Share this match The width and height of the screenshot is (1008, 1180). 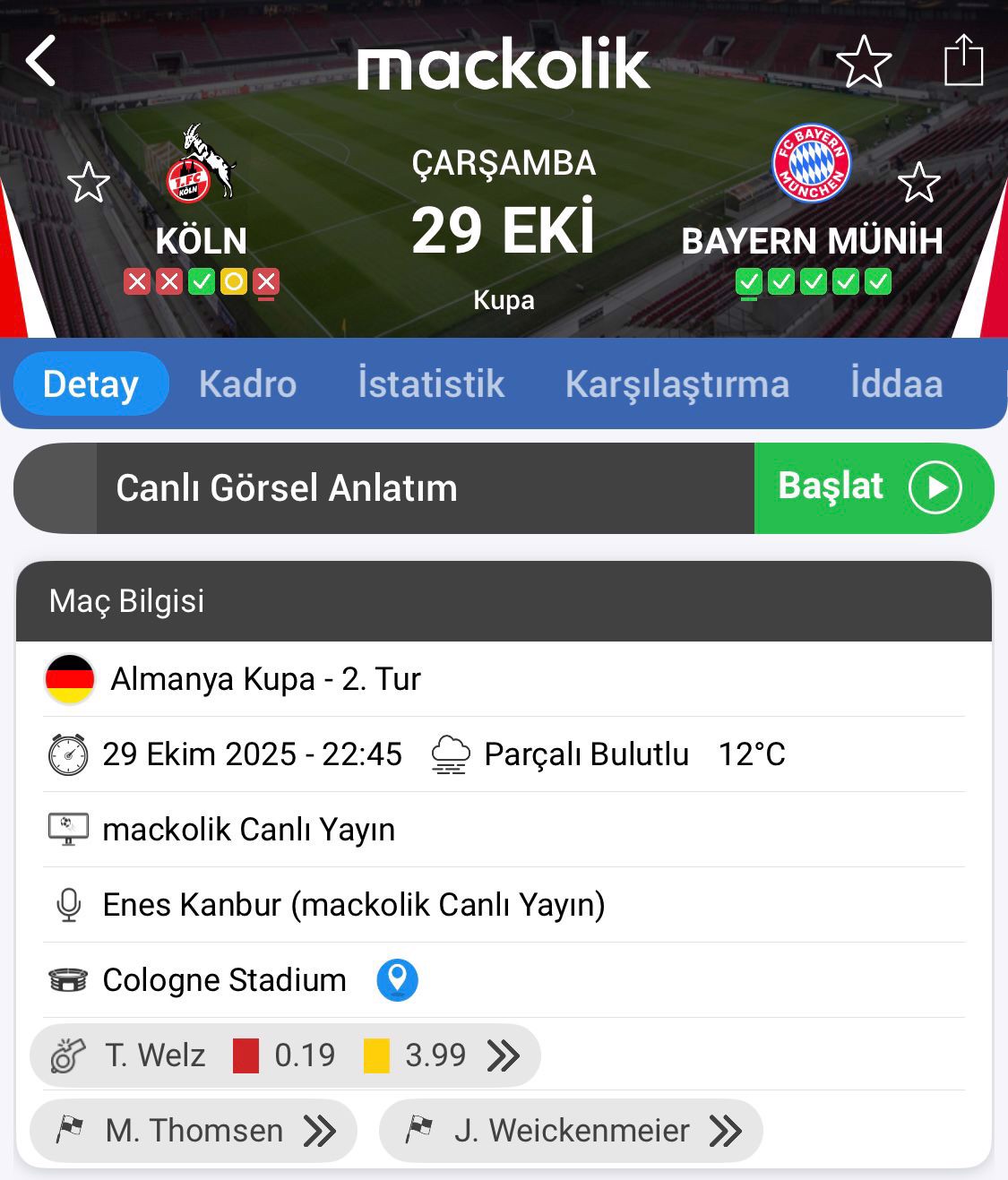pos(963,60)
